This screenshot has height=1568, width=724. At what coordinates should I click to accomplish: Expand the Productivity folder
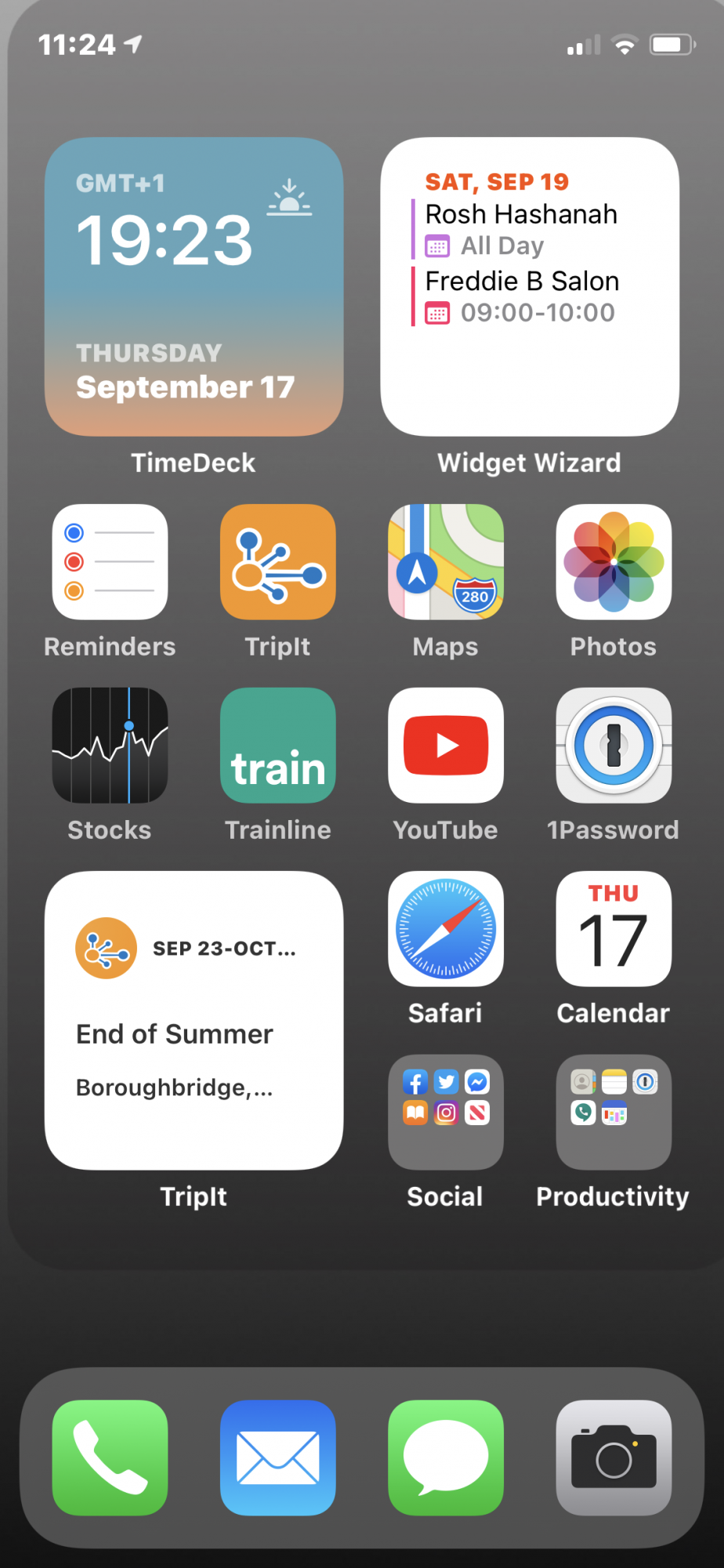[614, 1112]
